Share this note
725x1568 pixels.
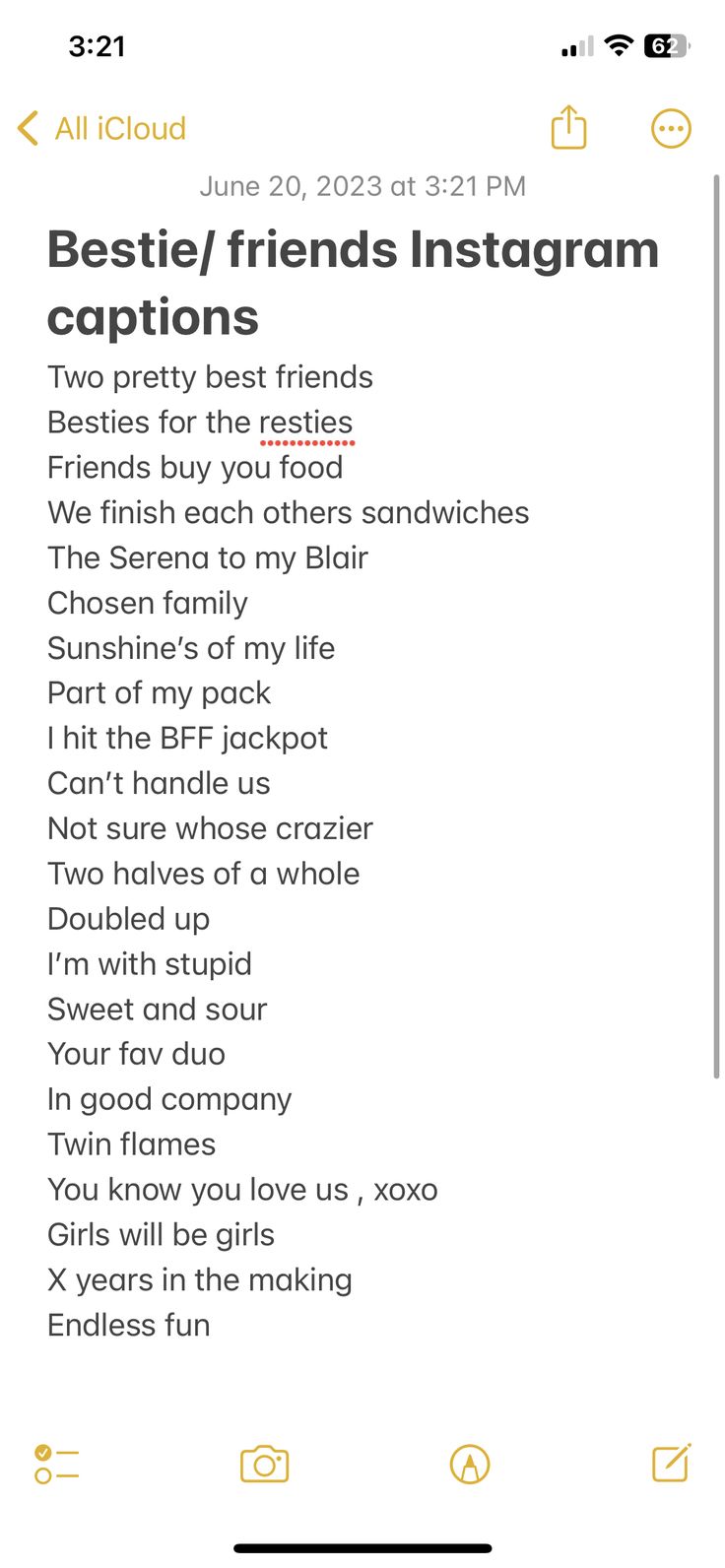tap(568, 128)
